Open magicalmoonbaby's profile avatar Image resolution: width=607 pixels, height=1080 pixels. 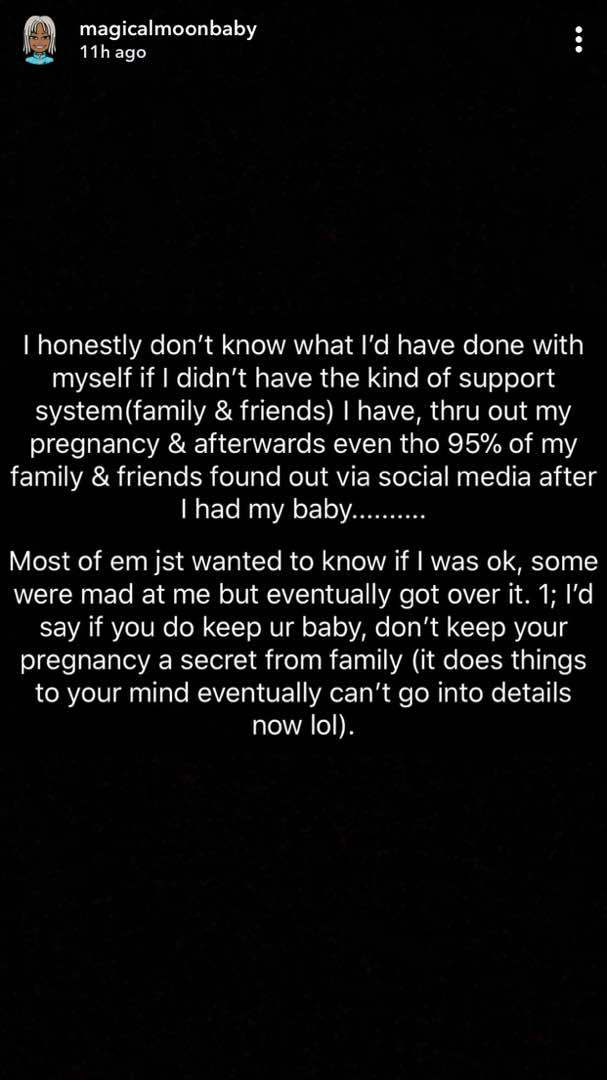39,40
